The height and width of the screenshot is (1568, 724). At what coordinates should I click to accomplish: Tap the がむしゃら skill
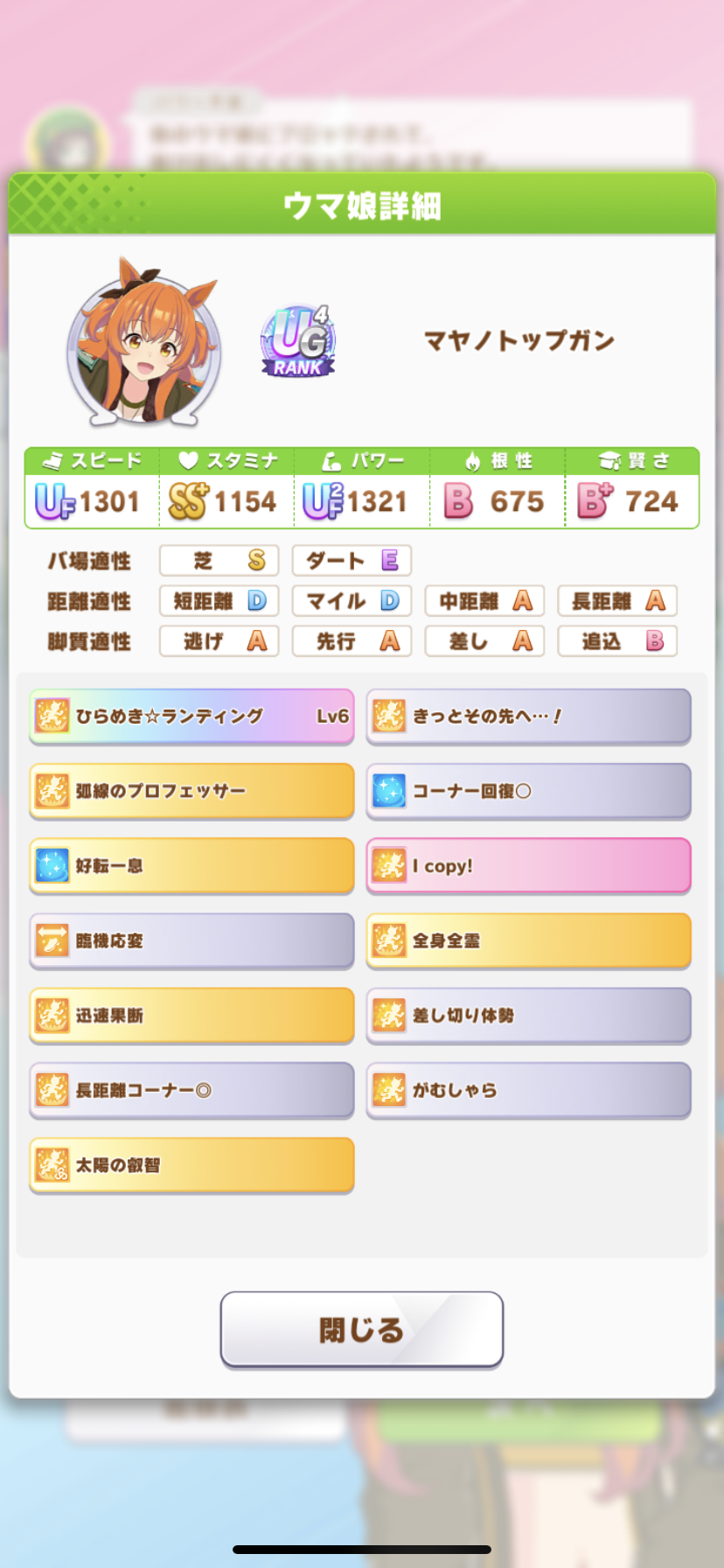[528, 1090]
